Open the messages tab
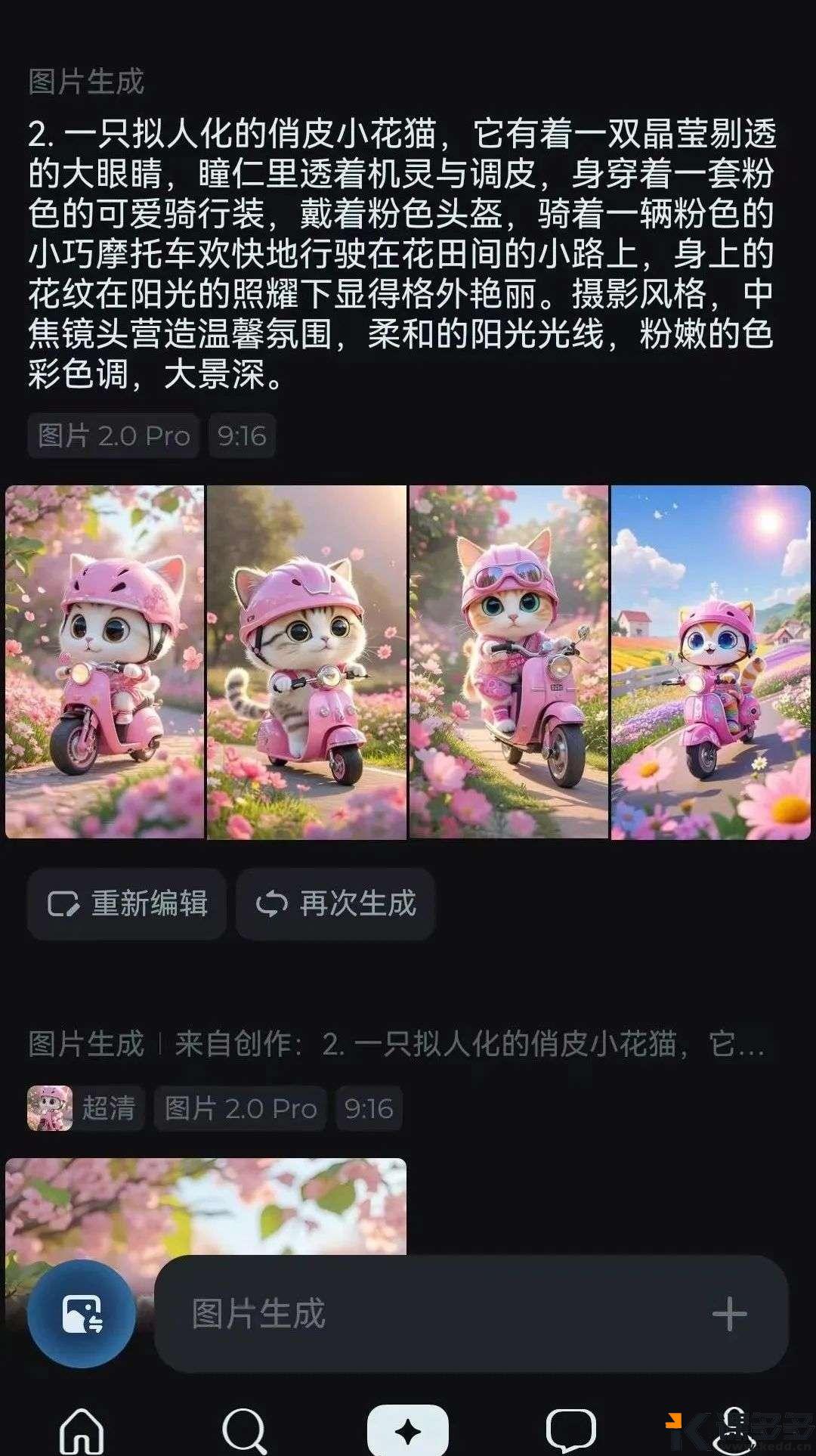 [x=570, y=1430]
